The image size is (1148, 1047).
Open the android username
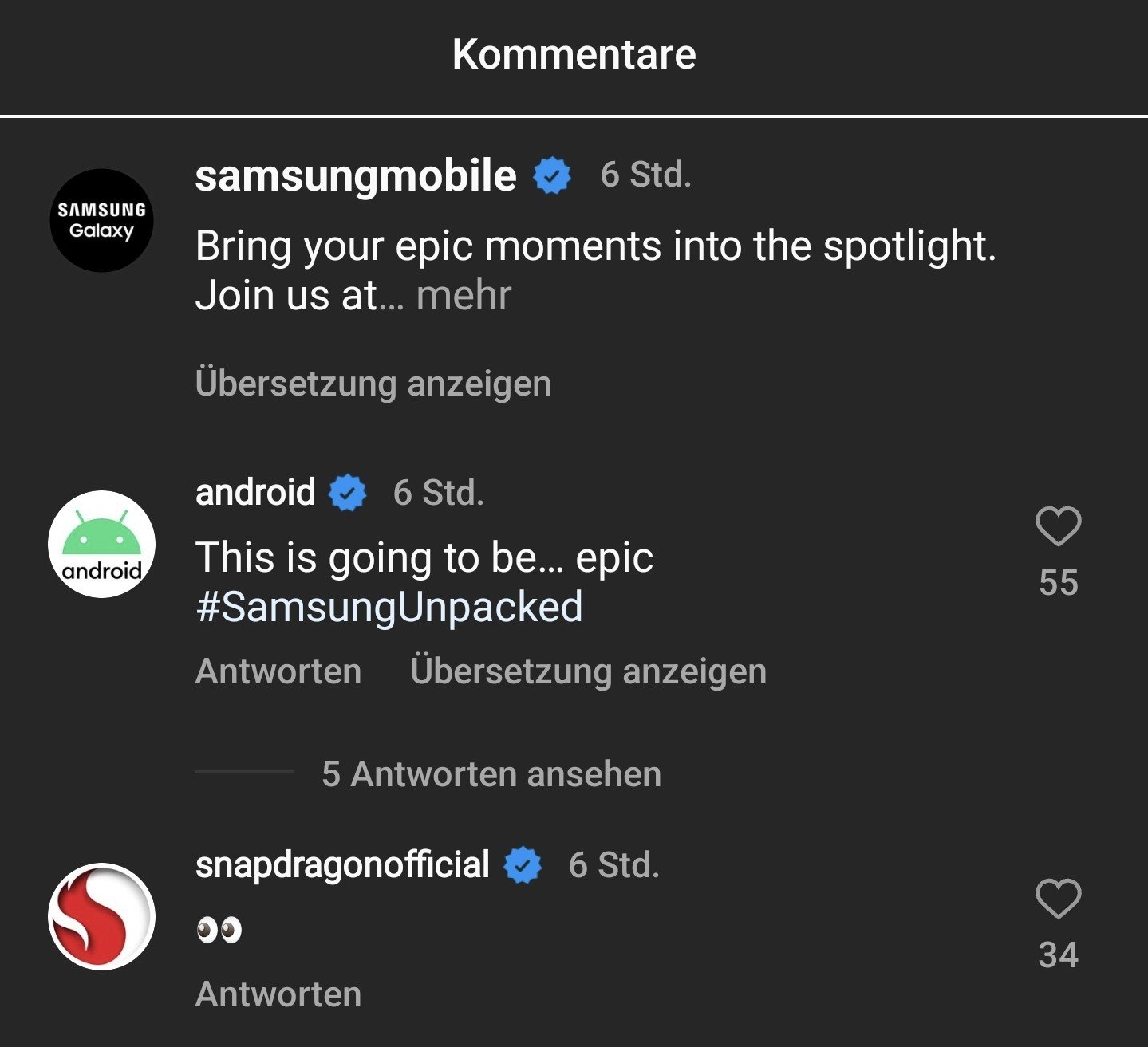point(255,492)
